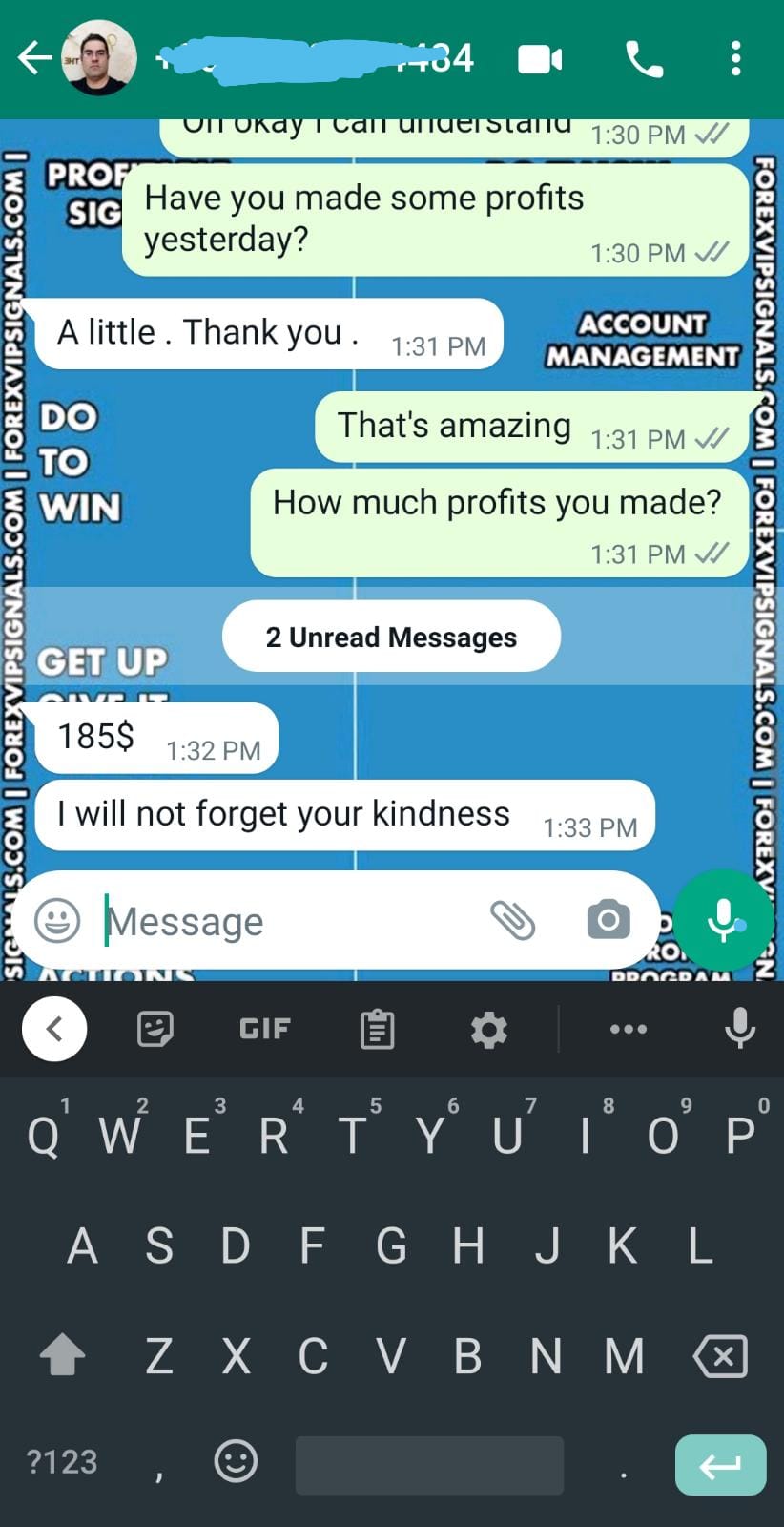
Task: Focus the Message text field
Action: 286,922
